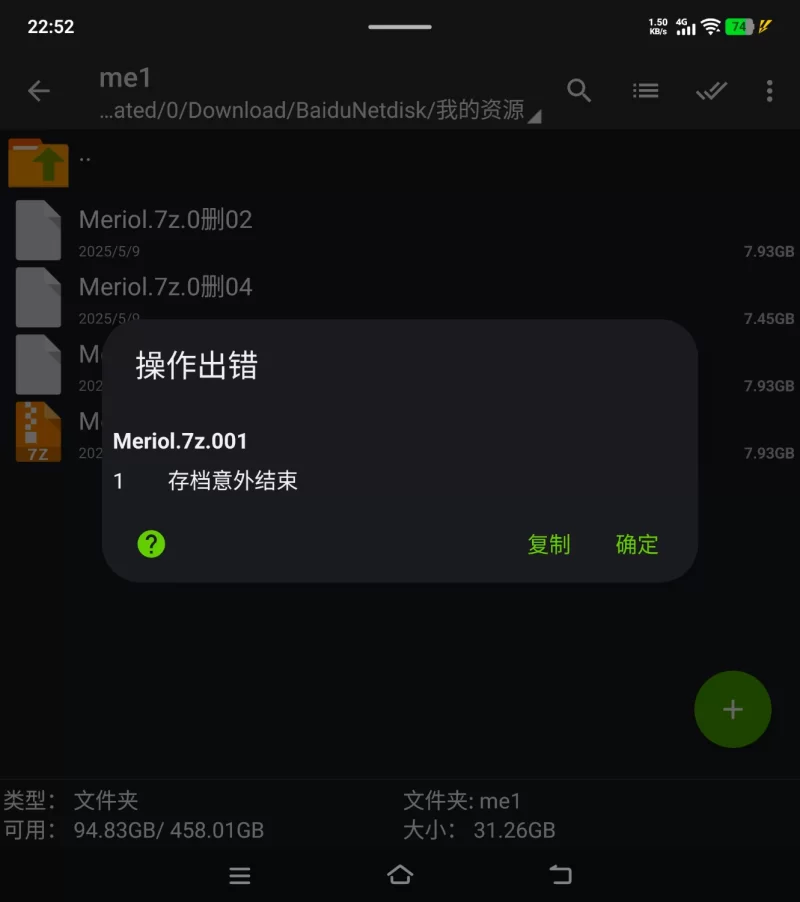Screen dimensions: 800x902
Task: Open the green help question mark icon
Action: coord(151,544)
